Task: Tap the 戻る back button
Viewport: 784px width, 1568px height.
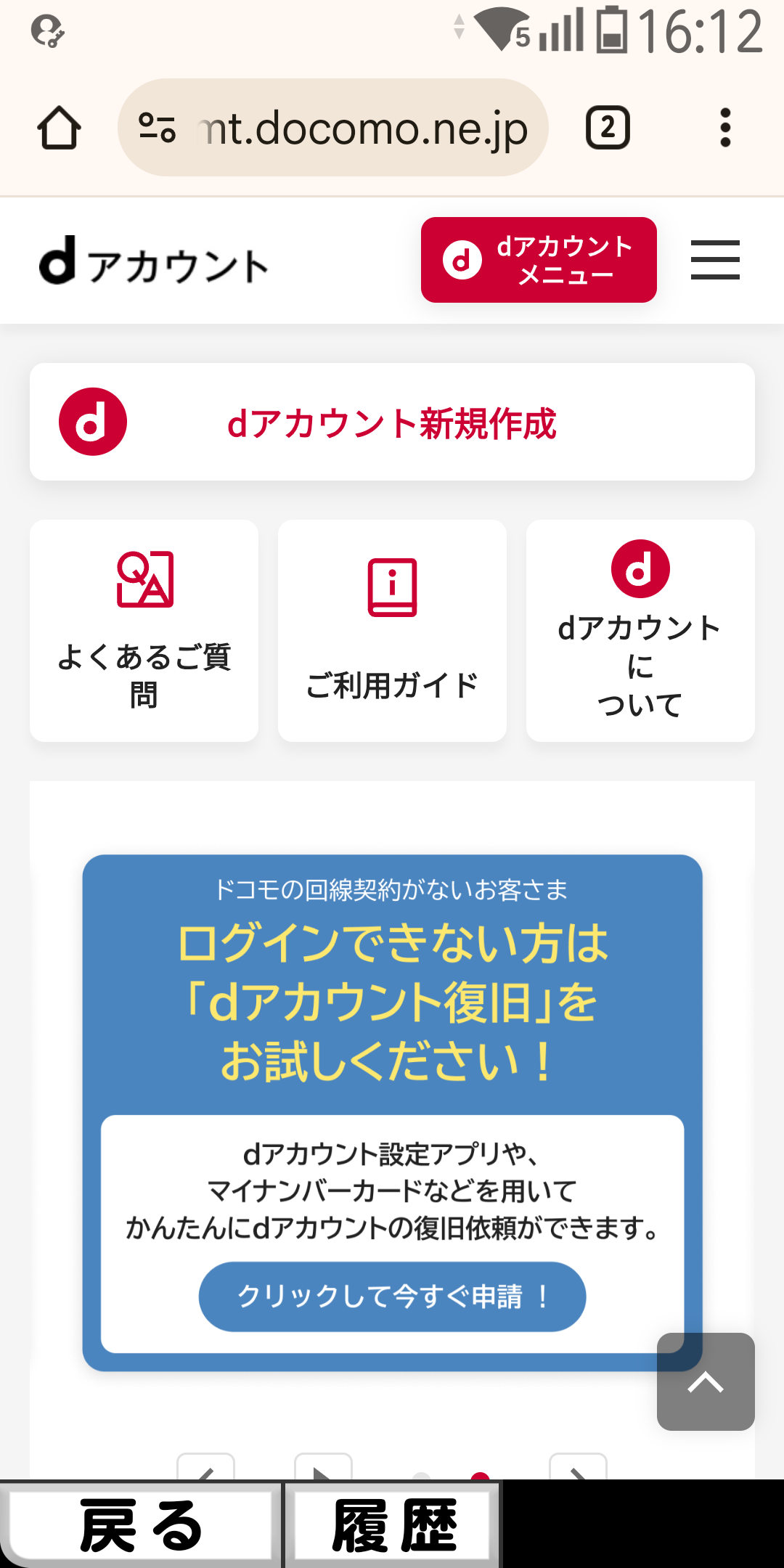Action: (141, 1524)
